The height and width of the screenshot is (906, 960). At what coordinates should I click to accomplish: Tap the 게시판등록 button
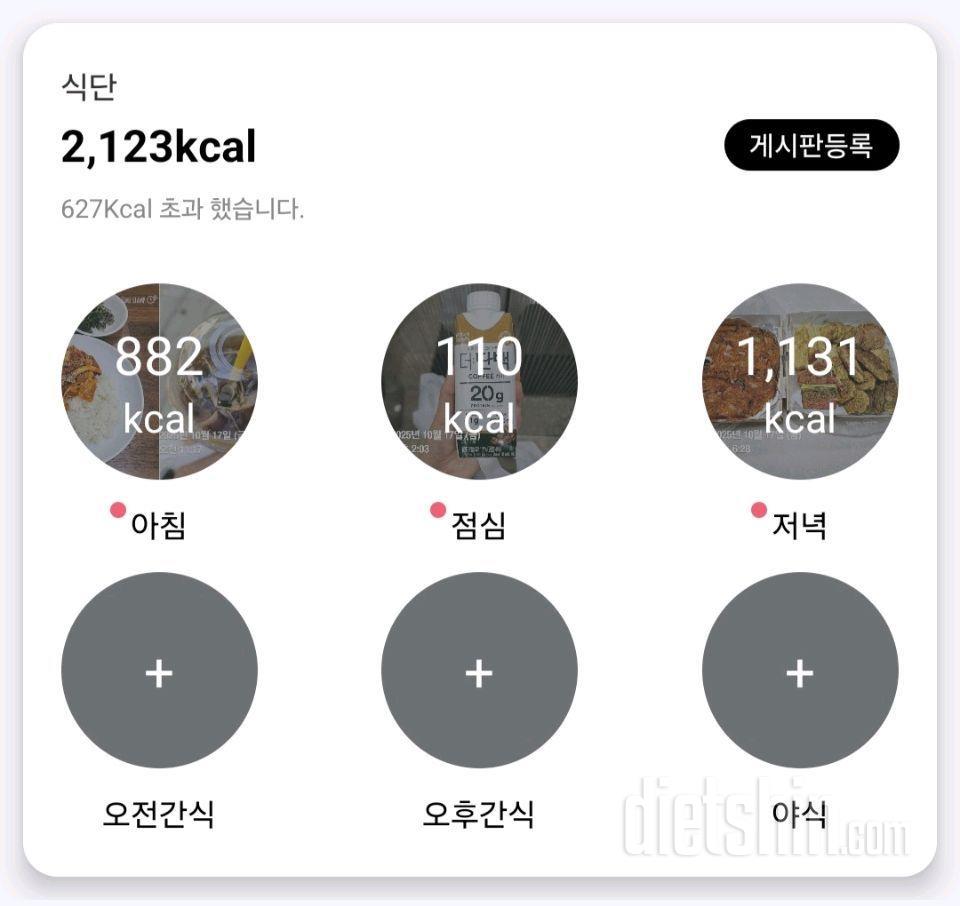[x=811, y=146]
